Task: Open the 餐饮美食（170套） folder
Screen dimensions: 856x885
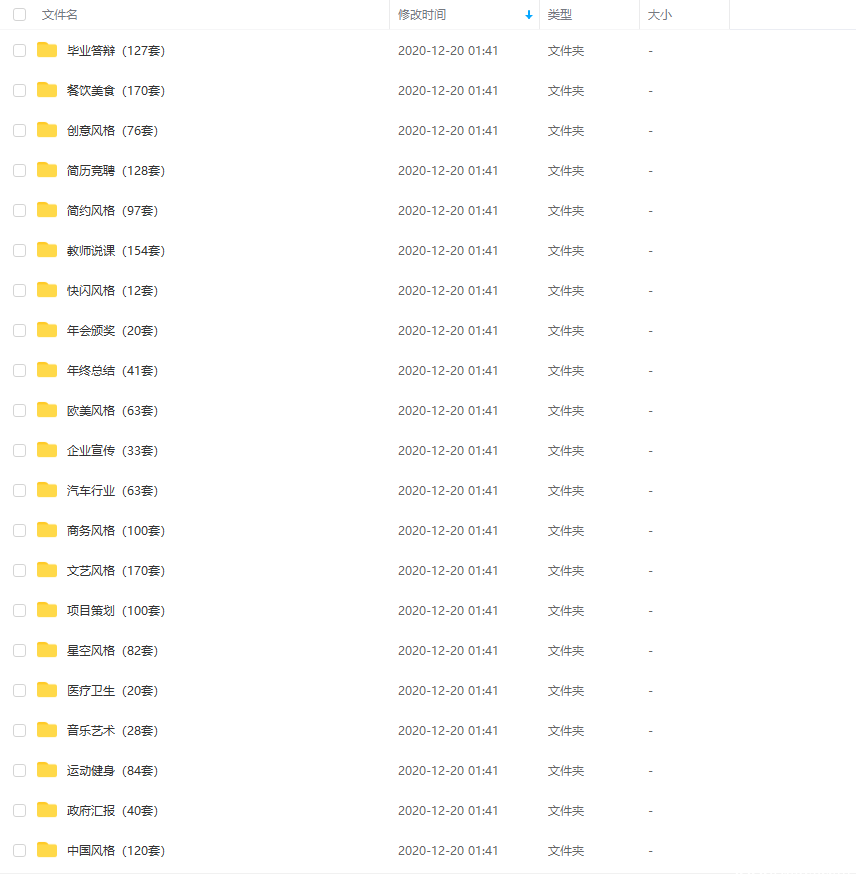Action: tap(115, 91)
